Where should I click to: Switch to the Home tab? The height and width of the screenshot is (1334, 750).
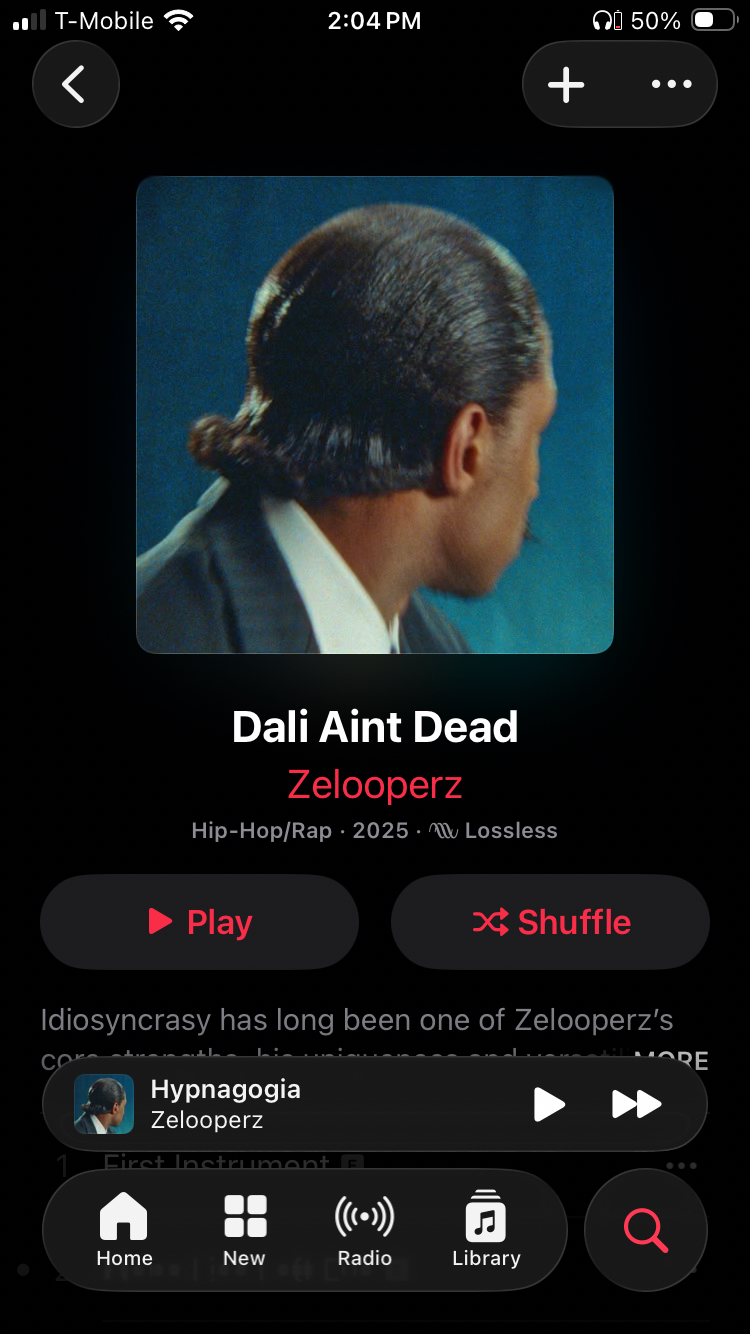click(125, 1230)
